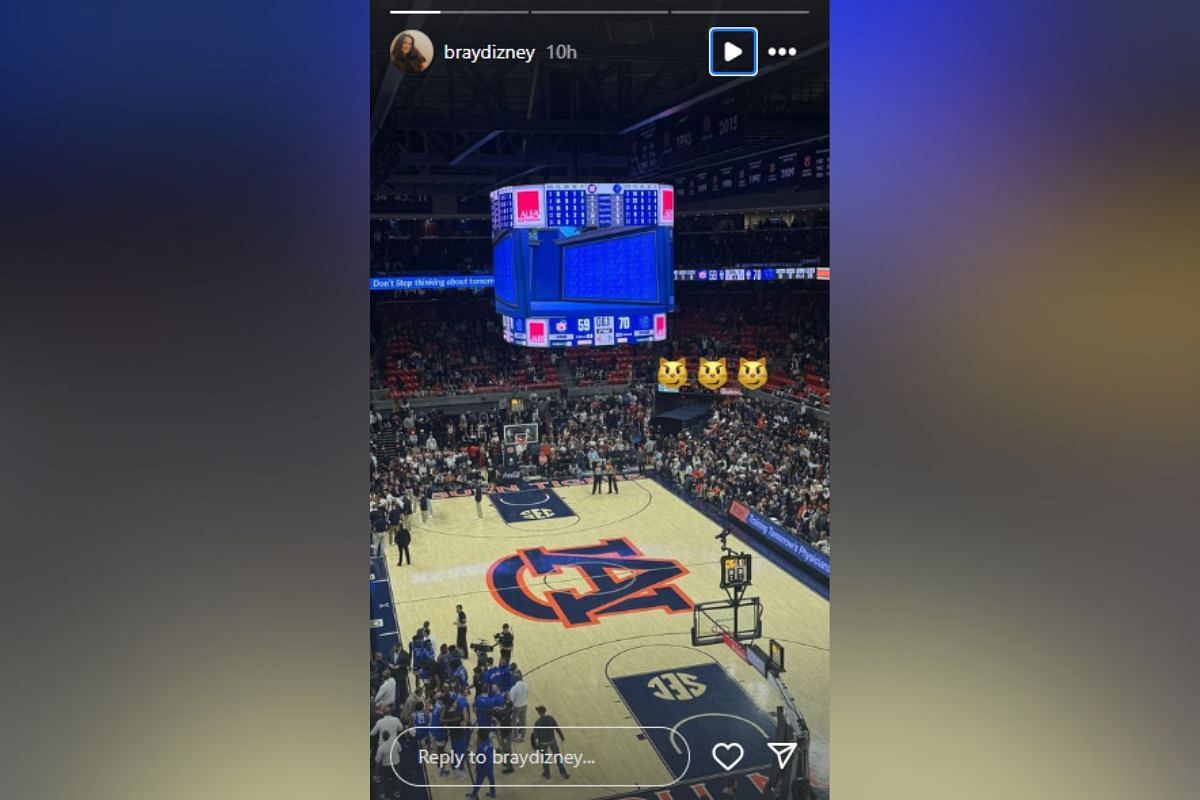Tap the Reply to braydizney field

(x=540, y=757)
